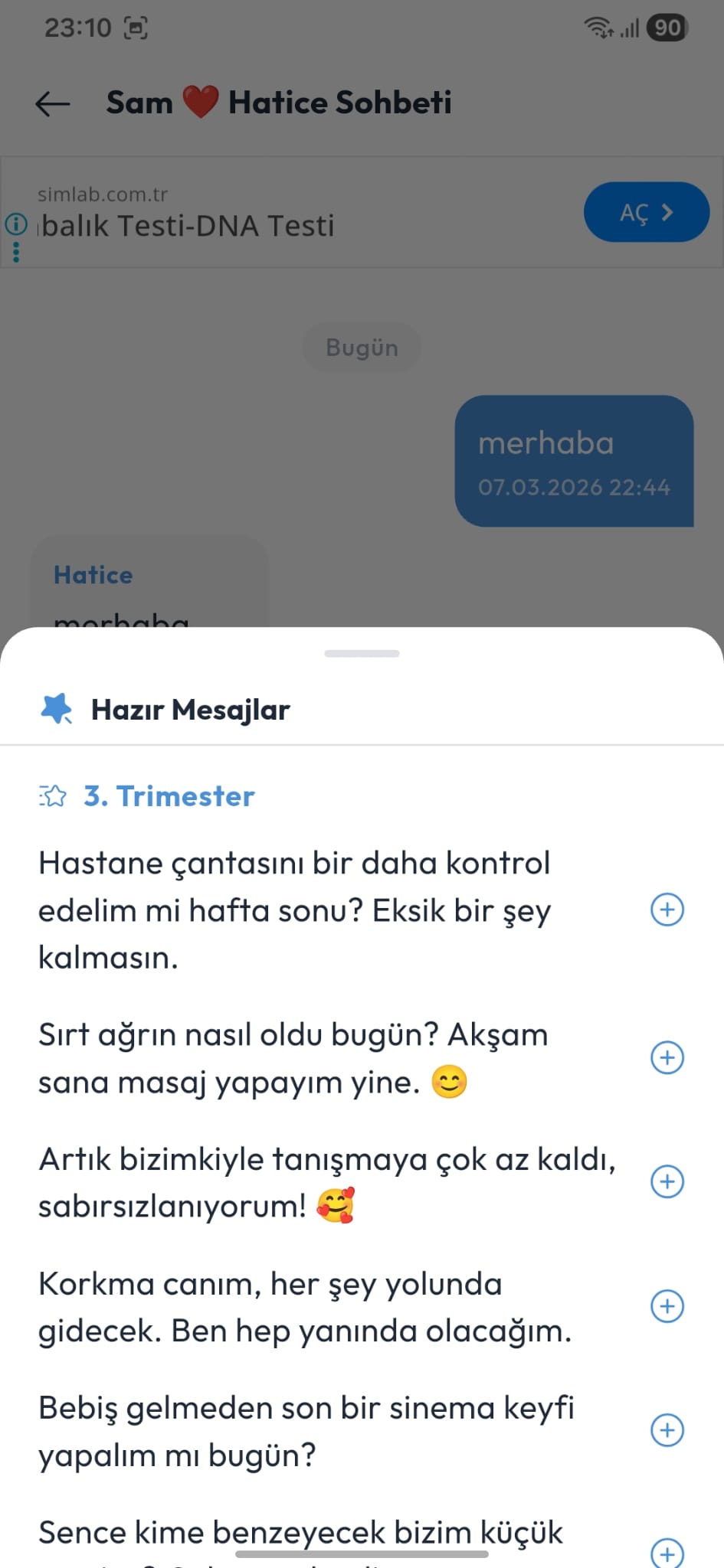Go back from Sam Hatice Sohbeti
The image size is (724, 1568).
point(53,103)
